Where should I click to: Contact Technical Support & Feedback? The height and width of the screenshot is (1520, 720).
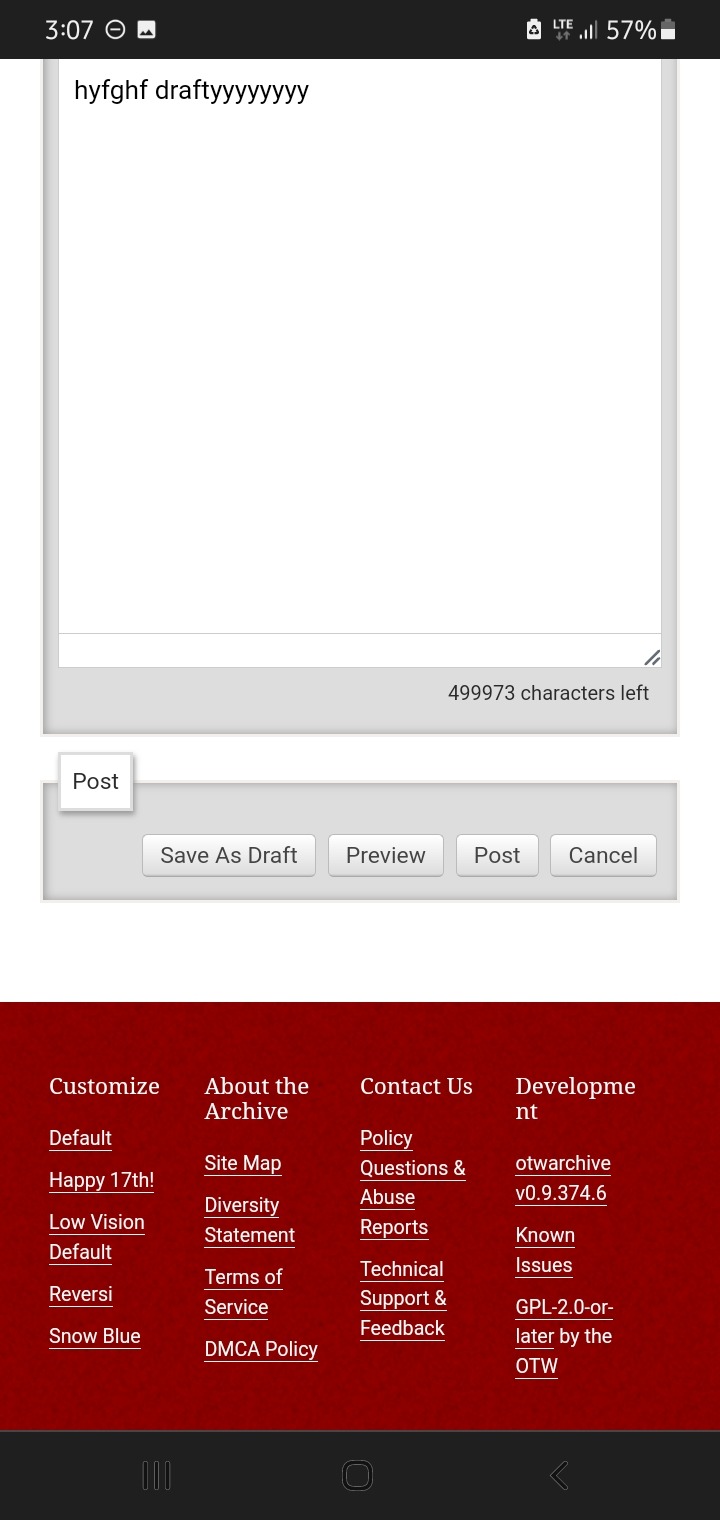coord(403,1298)
